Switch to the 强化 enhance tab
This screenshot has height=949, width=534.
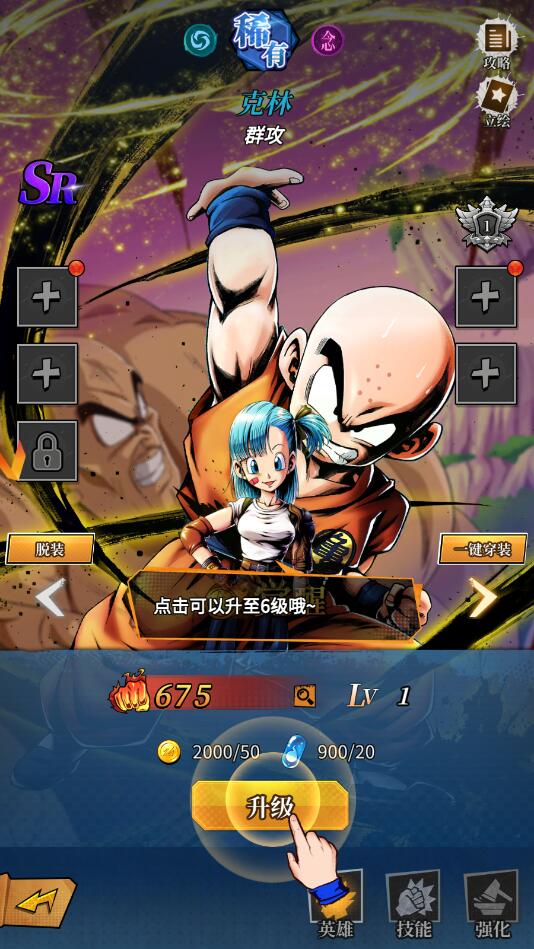click(491, 904)
